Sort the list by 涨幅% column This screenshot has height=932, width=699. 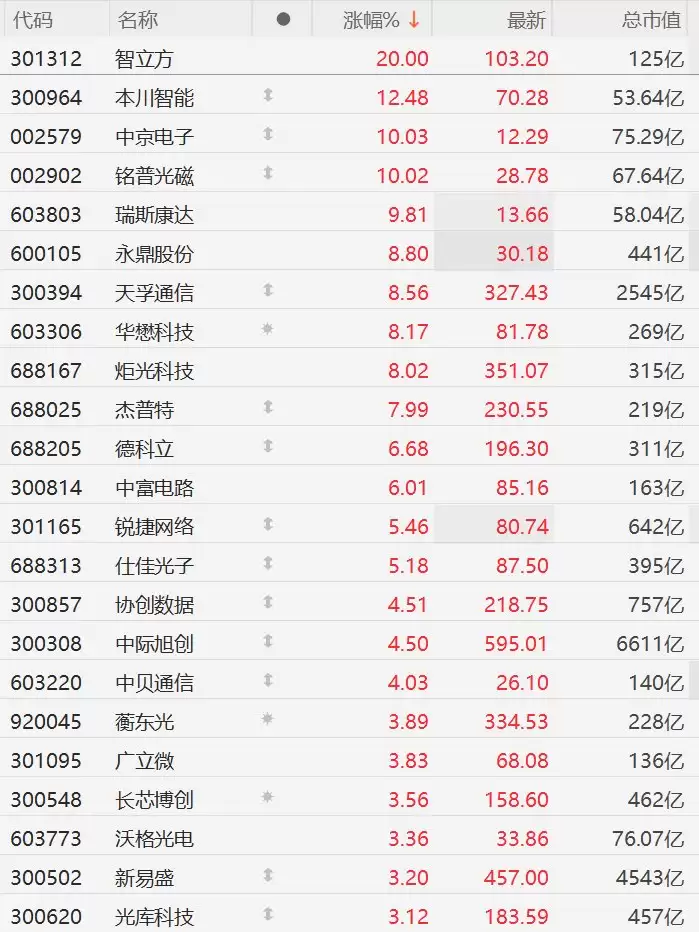click(x=371, y=20)
